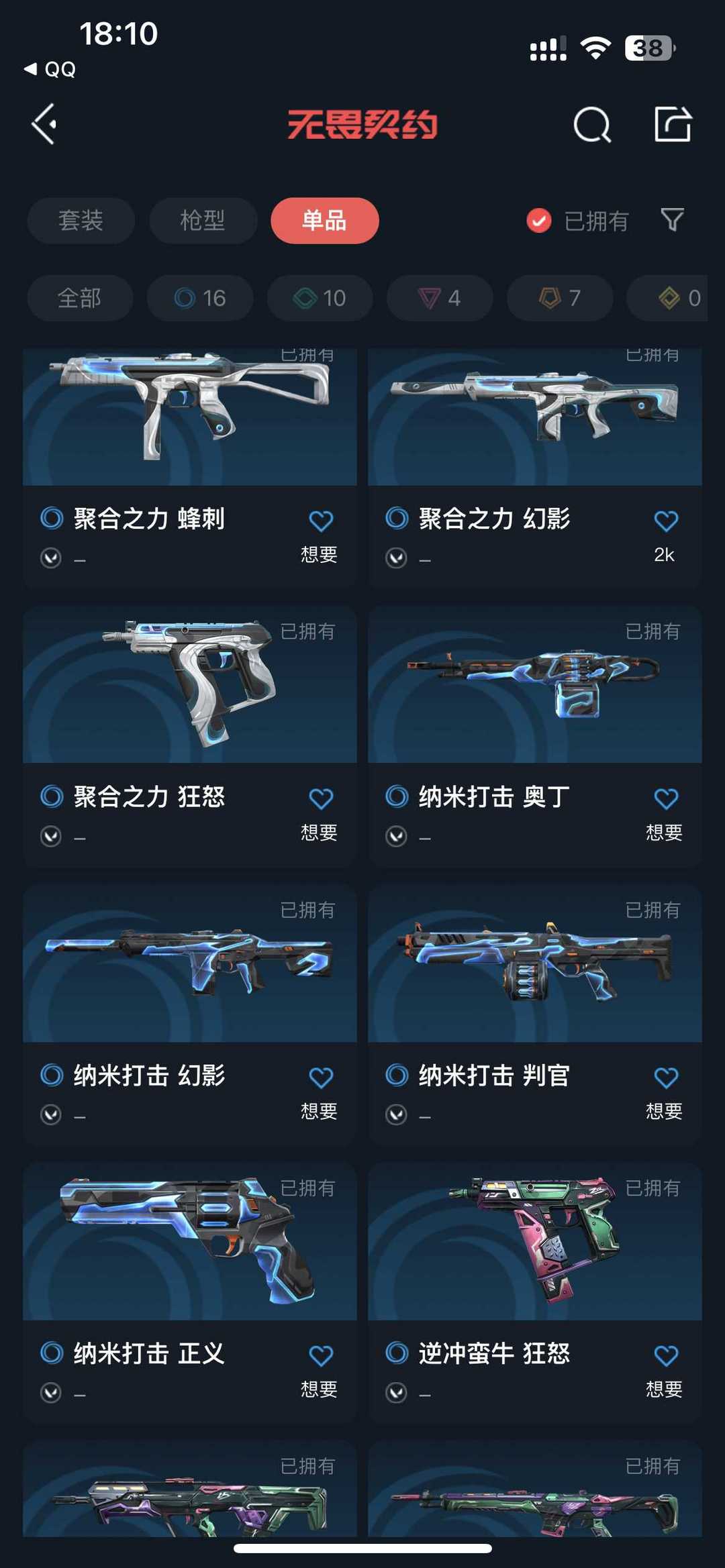Screen dimensions: 725x1568
Task: Switch to the 套装 tab
Action: pos(81,221)
